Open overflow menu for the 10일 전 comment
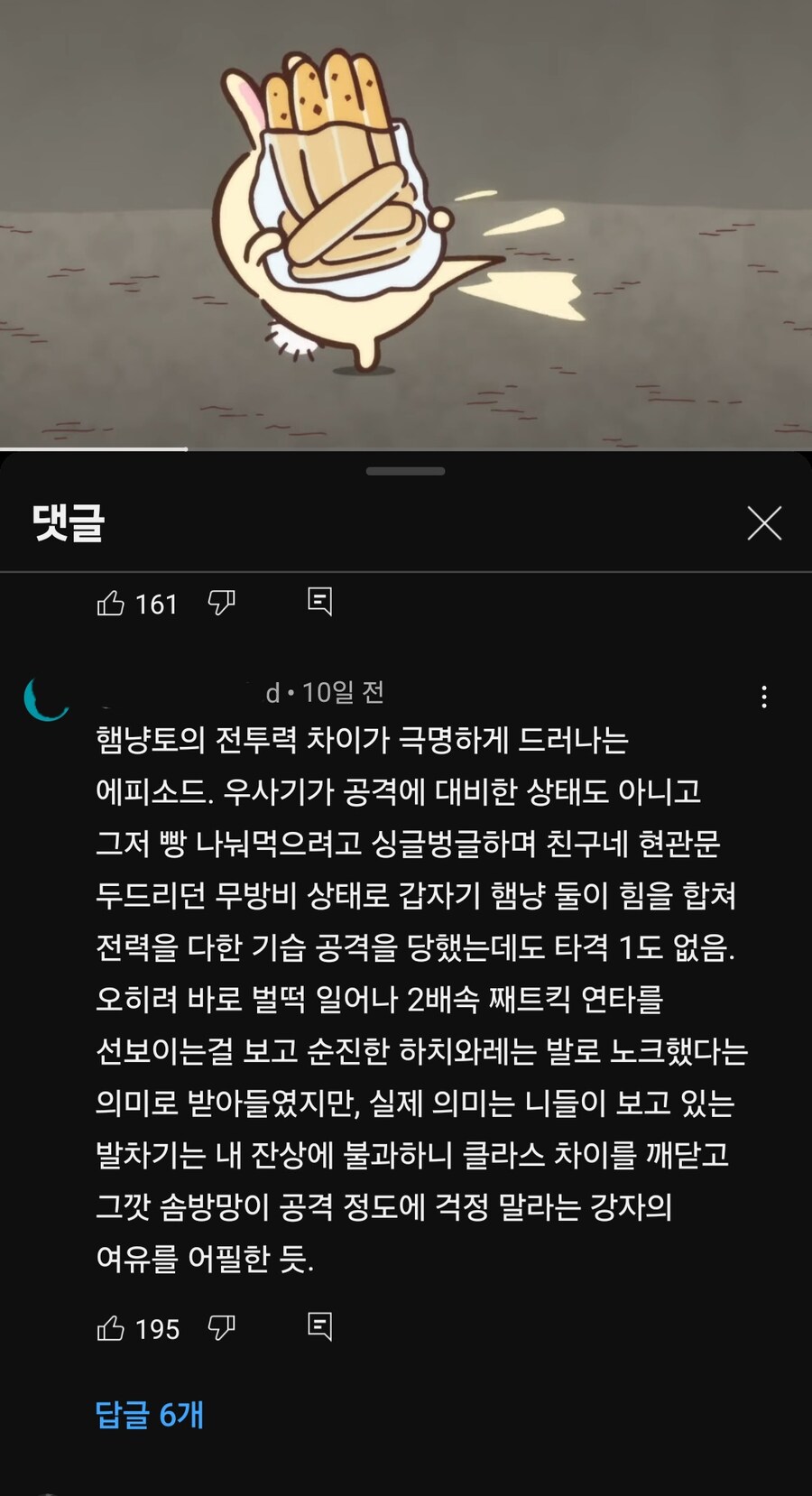 pos(764,697)
